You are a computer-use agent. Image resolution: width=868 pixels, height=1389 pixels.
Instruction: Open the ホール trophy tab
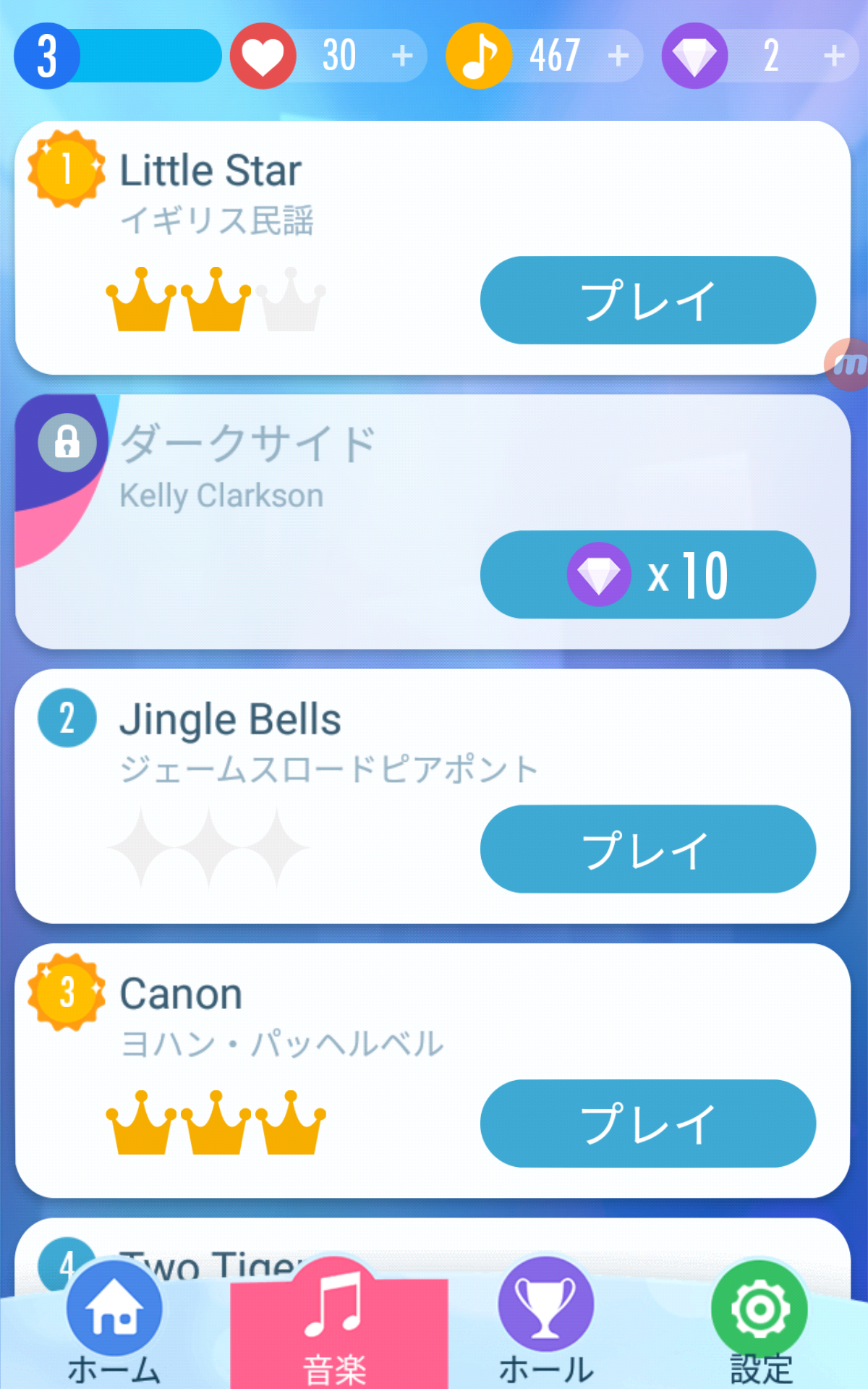click(x=546, y=1324)
